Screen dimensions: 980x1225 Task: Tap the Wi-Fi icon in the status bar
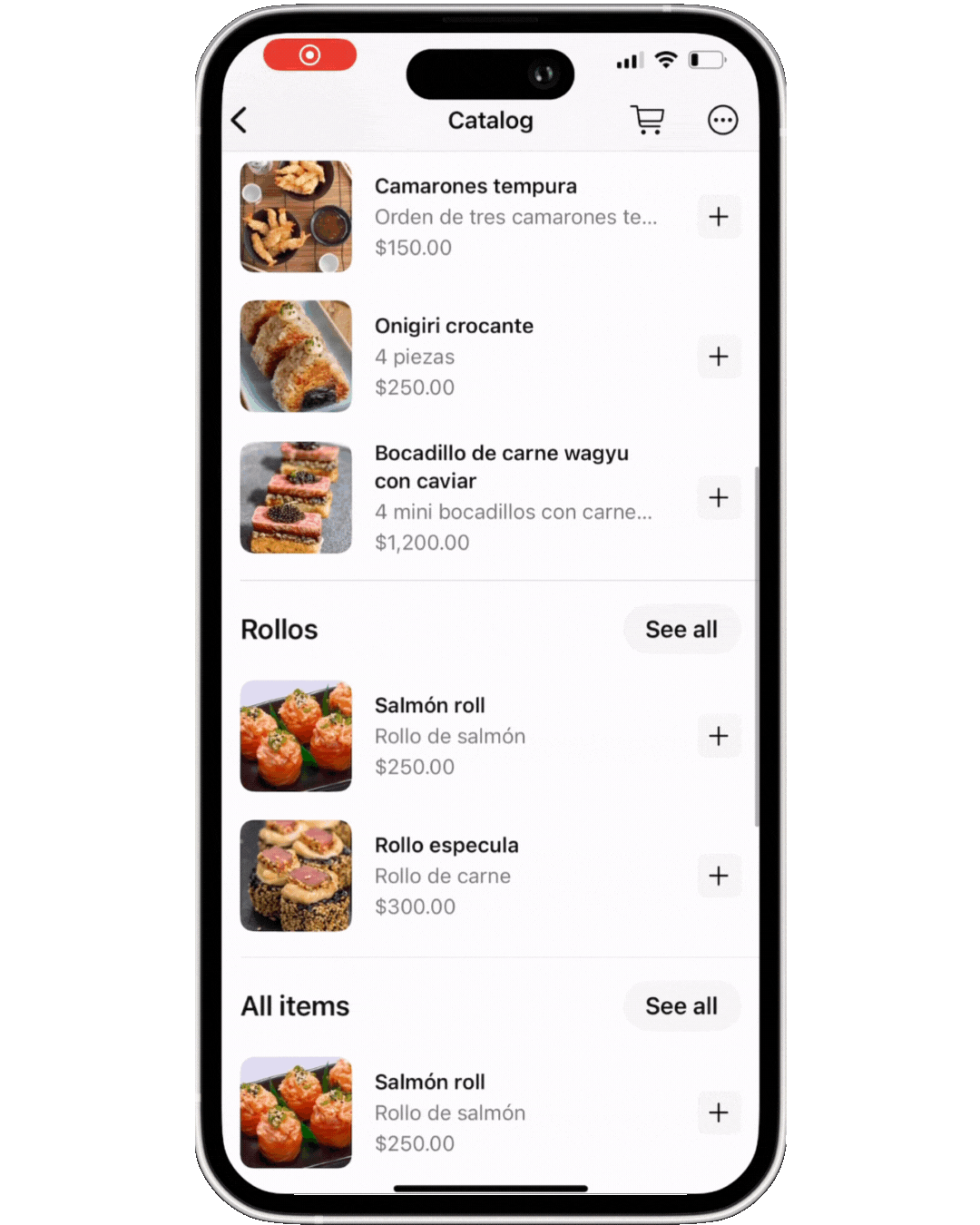[x=667, y=60]
